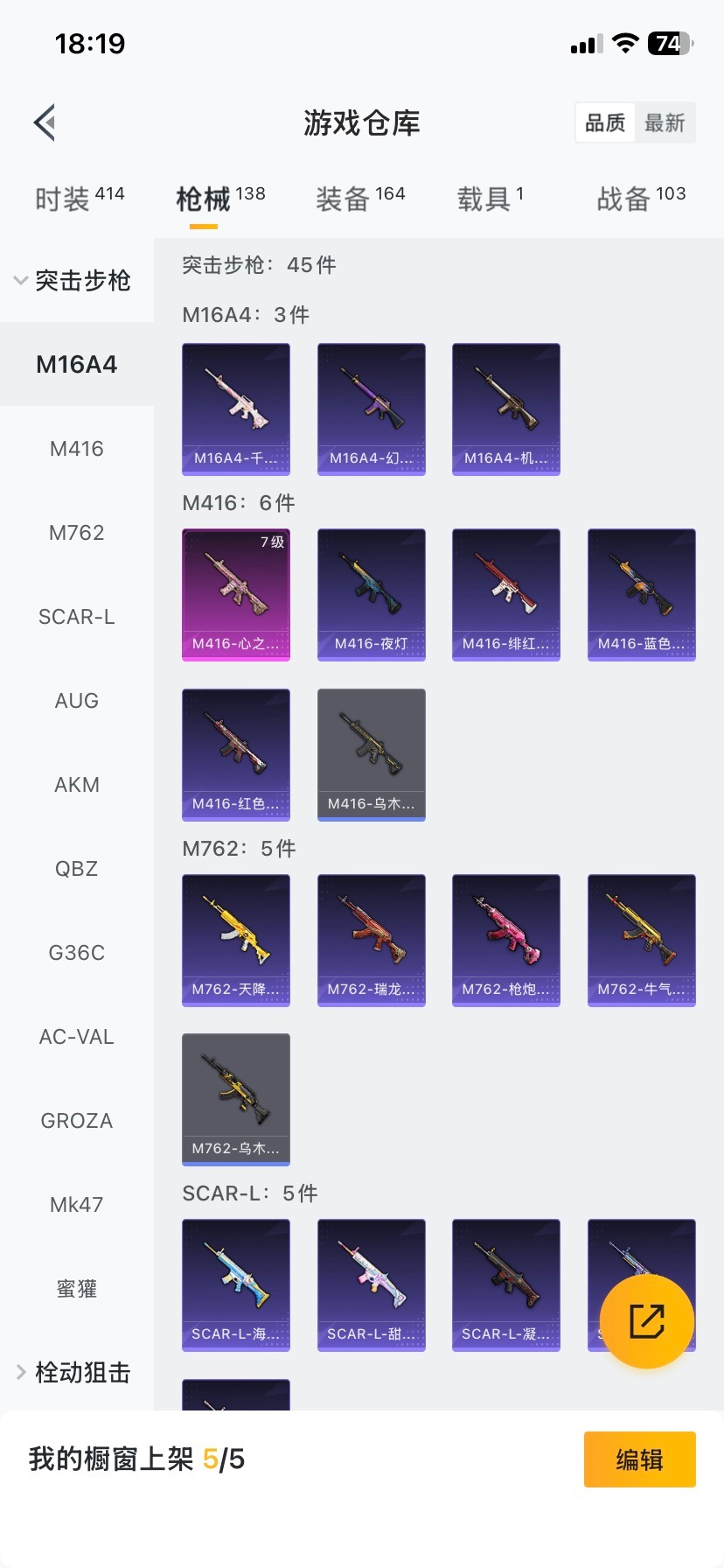
Task: Switch to the 时装 tab
Action: coord(79,199)
